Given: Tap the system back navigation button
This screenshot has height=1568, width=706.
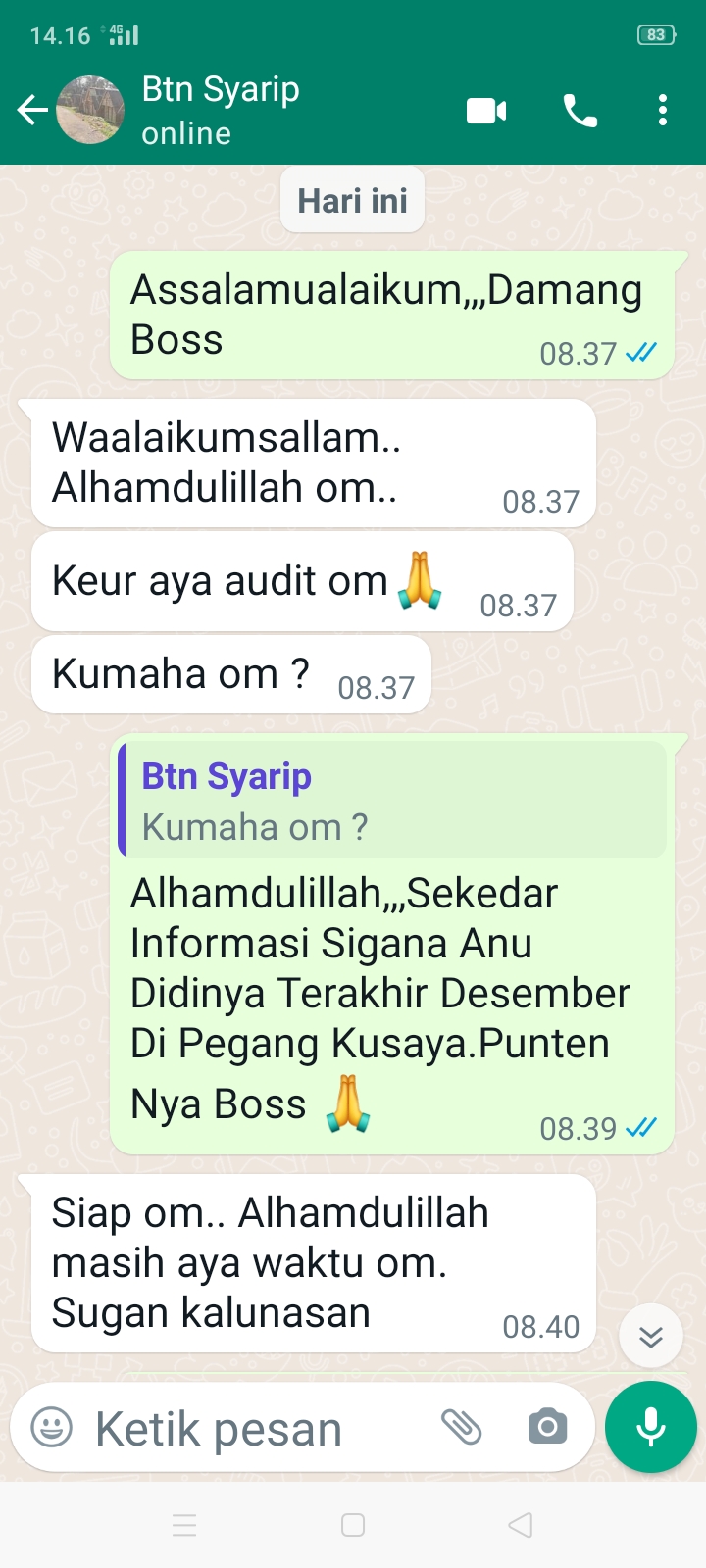Looking at the screenshot, I should point(521,1525).
